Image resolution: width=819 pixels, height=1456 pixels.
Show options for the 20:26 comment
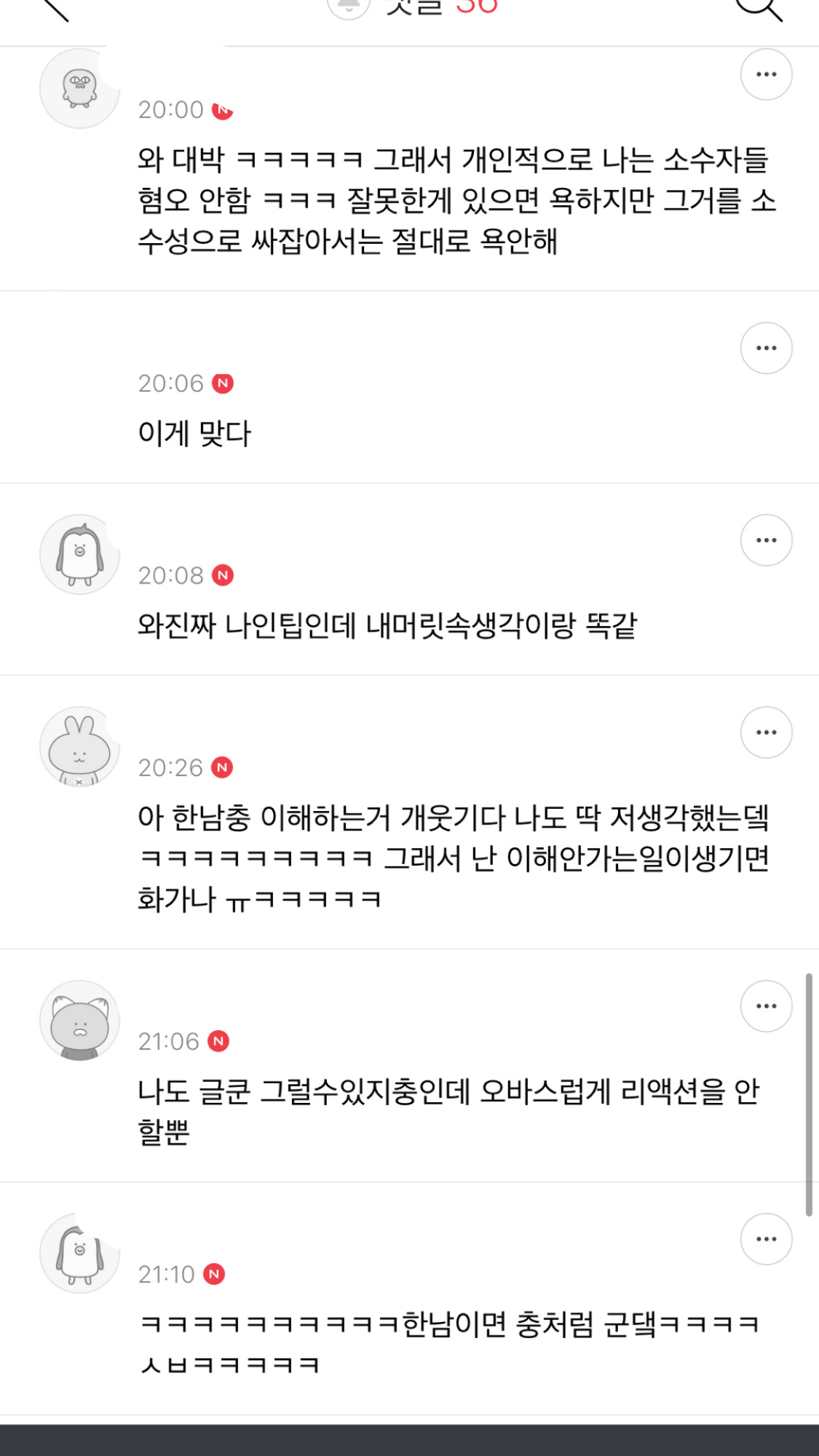767,732
